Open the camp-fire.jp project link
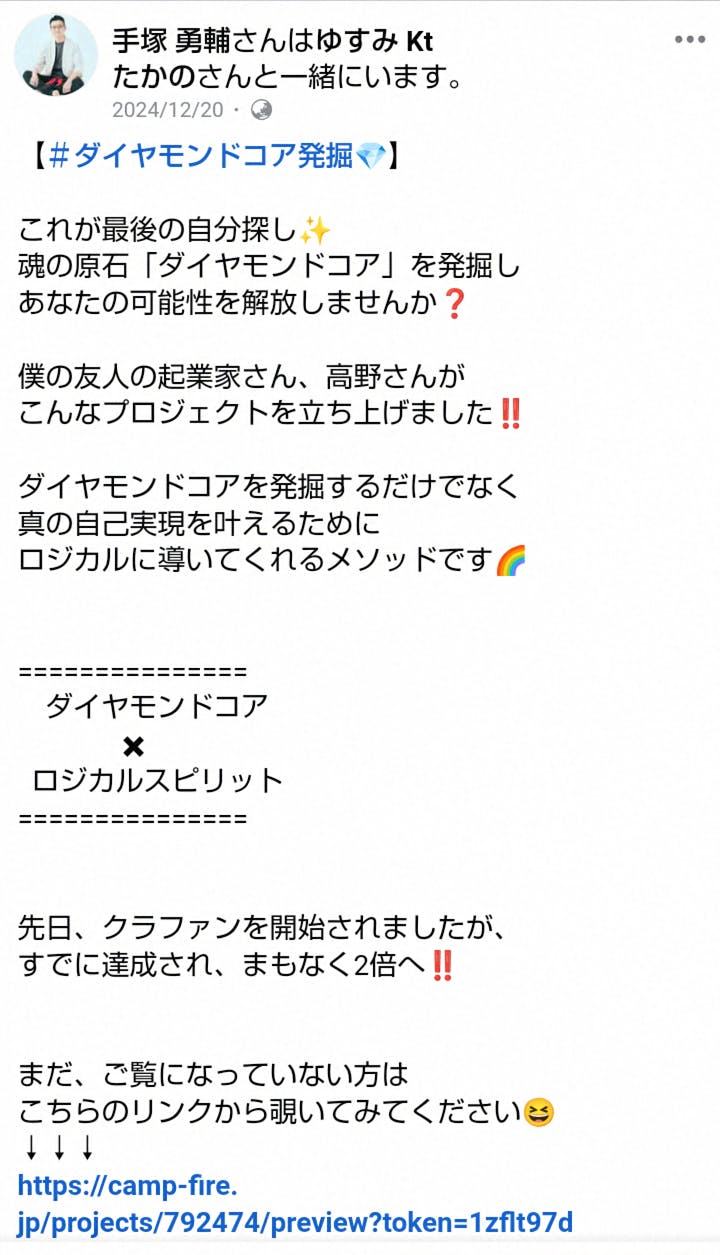This screenshot has height=1255, width=720. (x=295, y=1203)
